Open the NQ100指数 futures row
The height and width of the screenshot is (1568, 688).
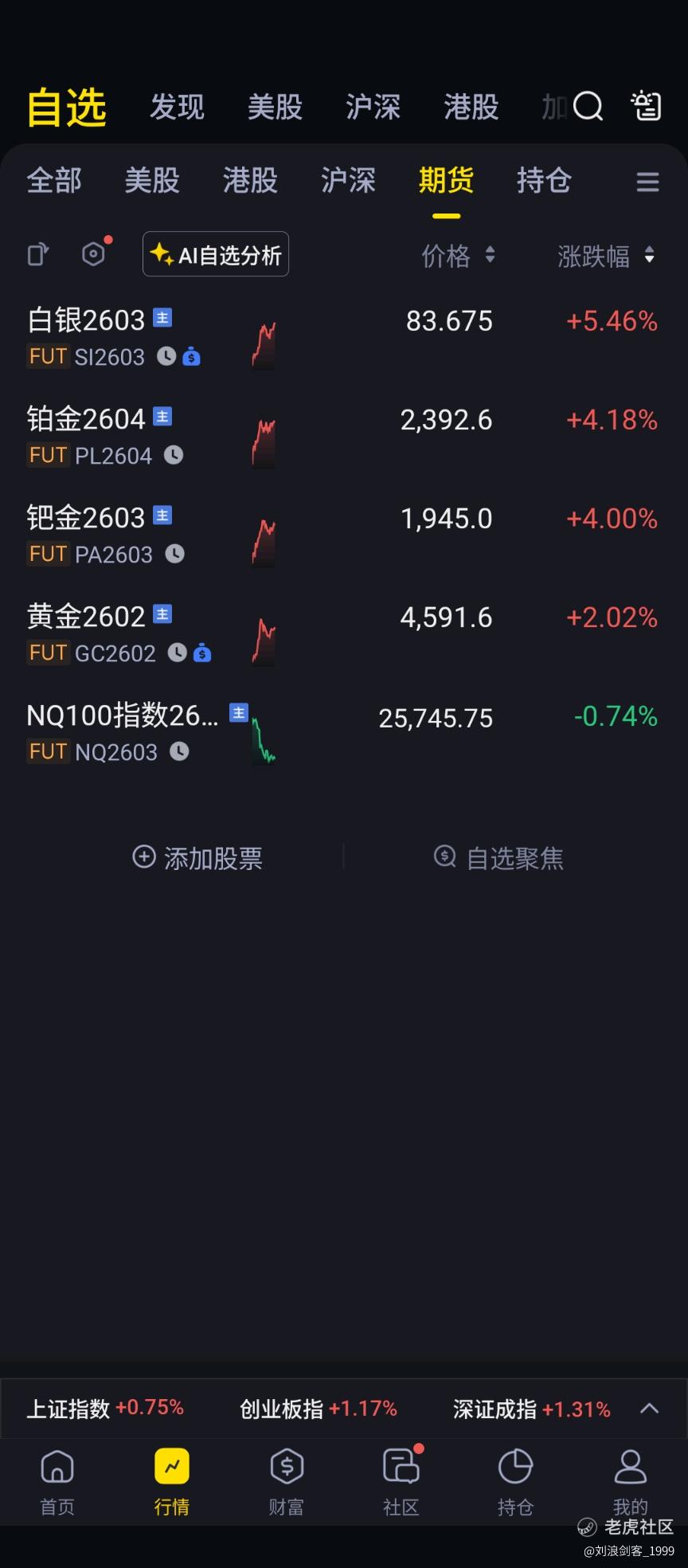click(x=342, y=733)
